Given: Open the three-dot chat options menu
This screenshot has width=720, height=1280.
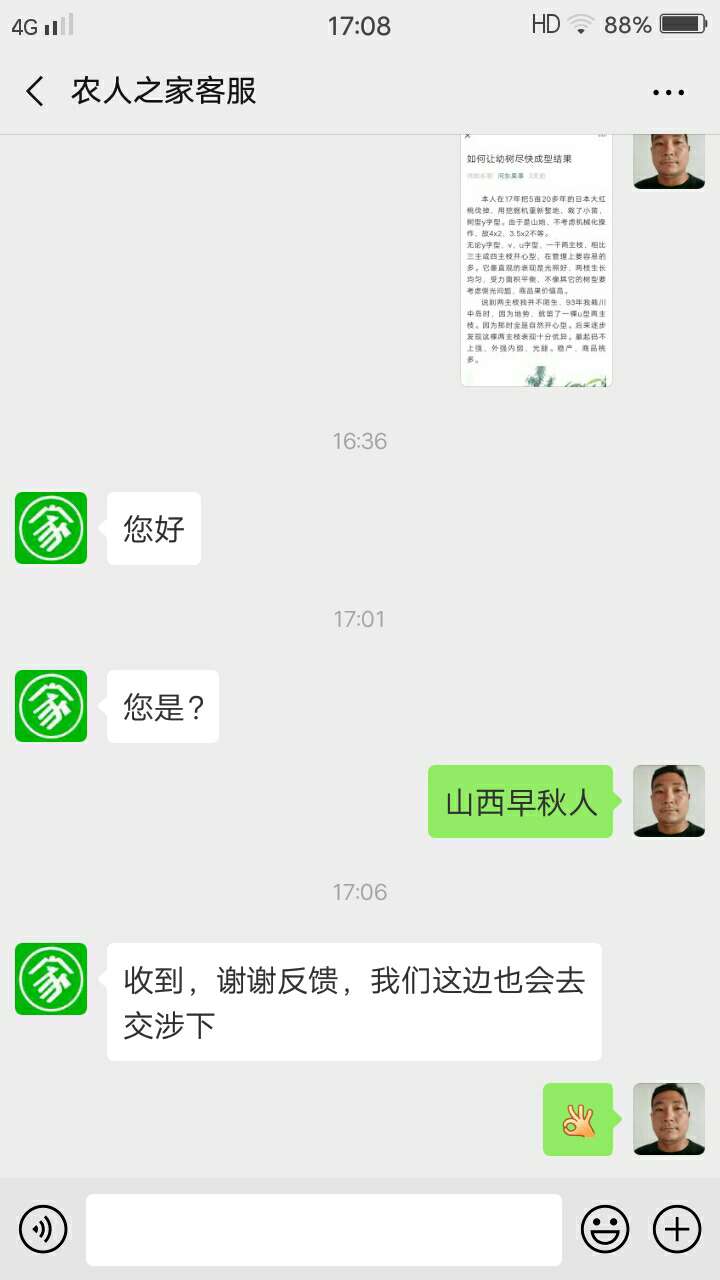Looking at the screenshot, I should [x=668, y=92].
